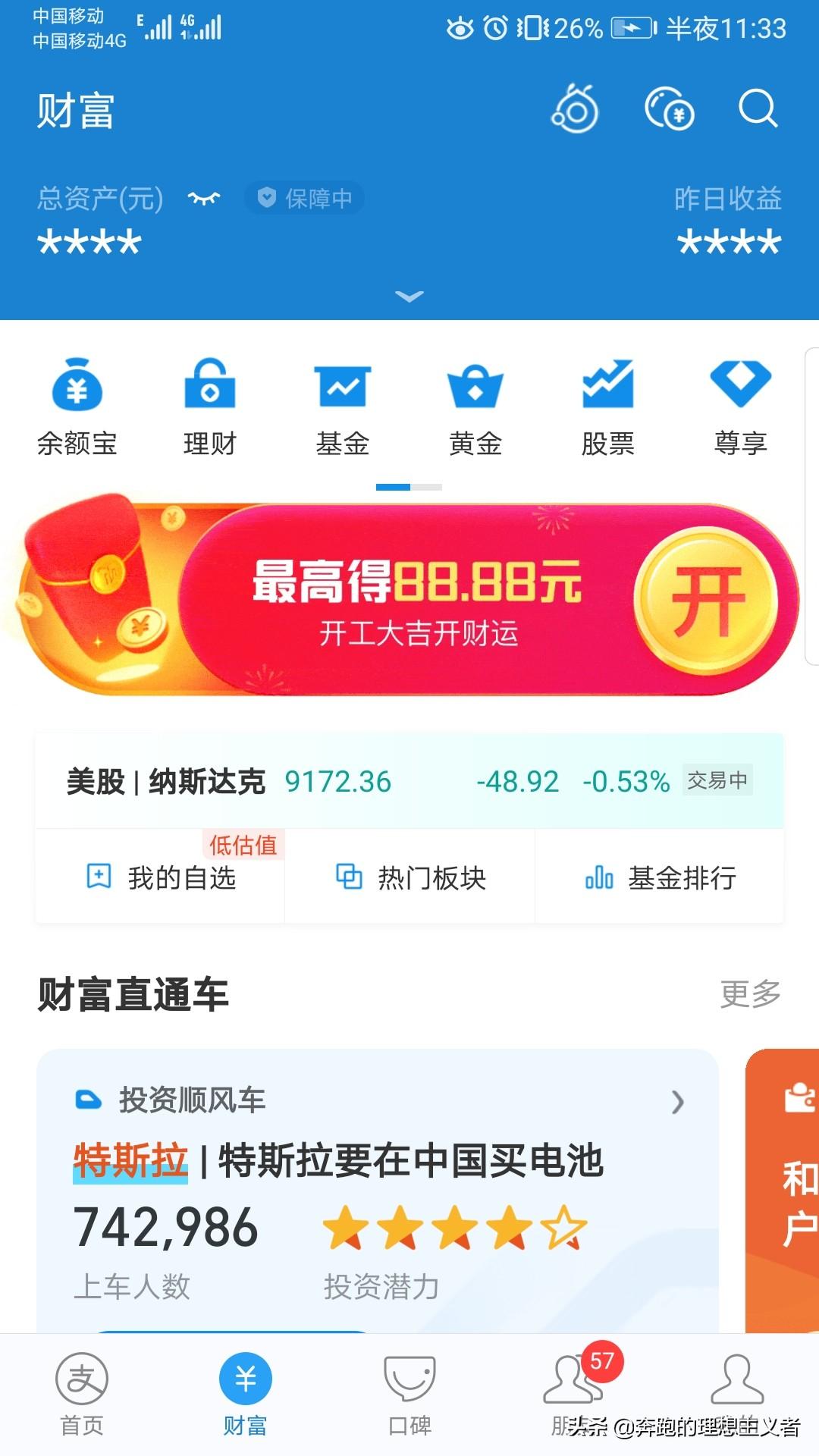Open the 纳斯达克 index quote row
Screen dimensions: 819x1456
409,781
